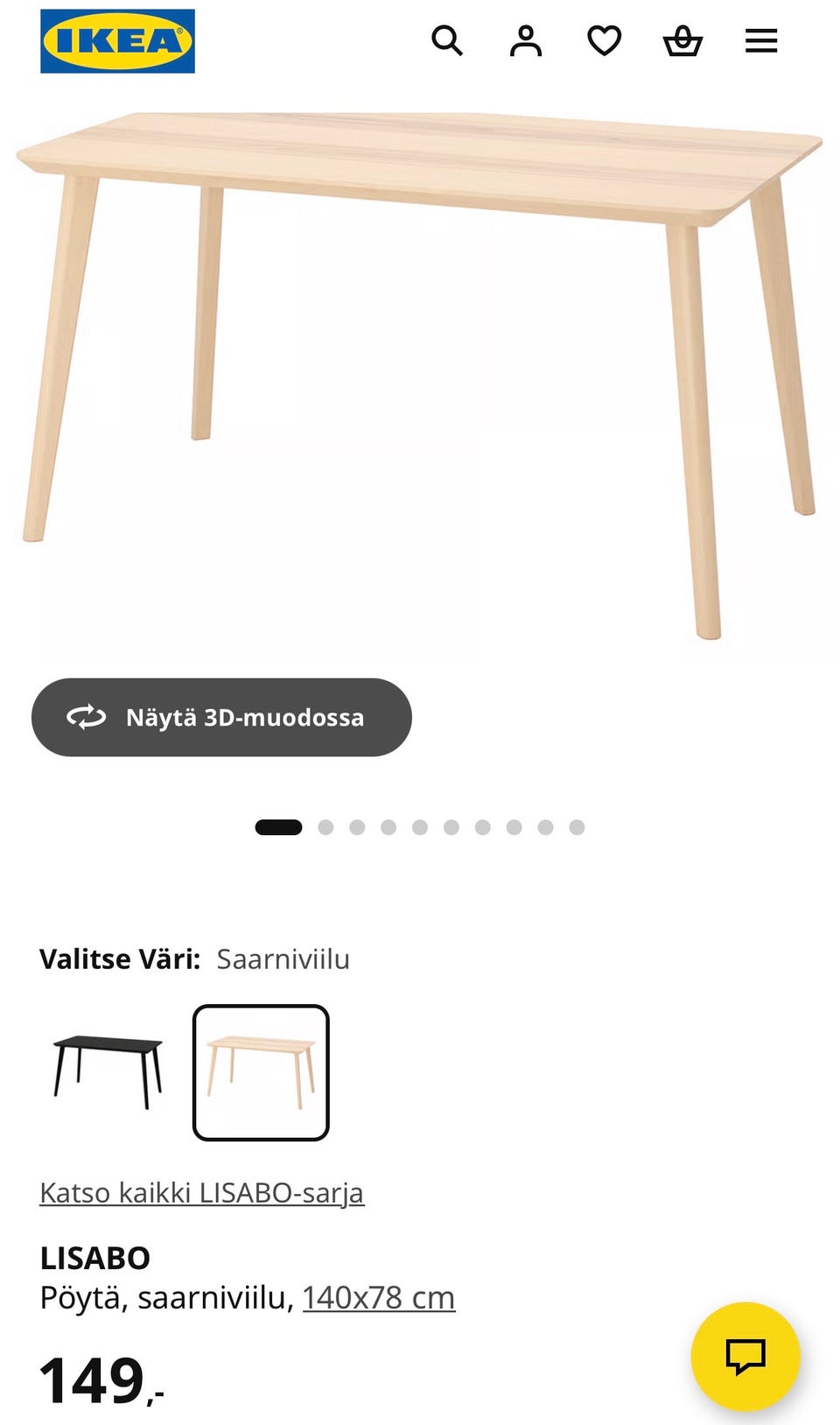Tap Näytä 3D-muodossa button

point(221,717)
